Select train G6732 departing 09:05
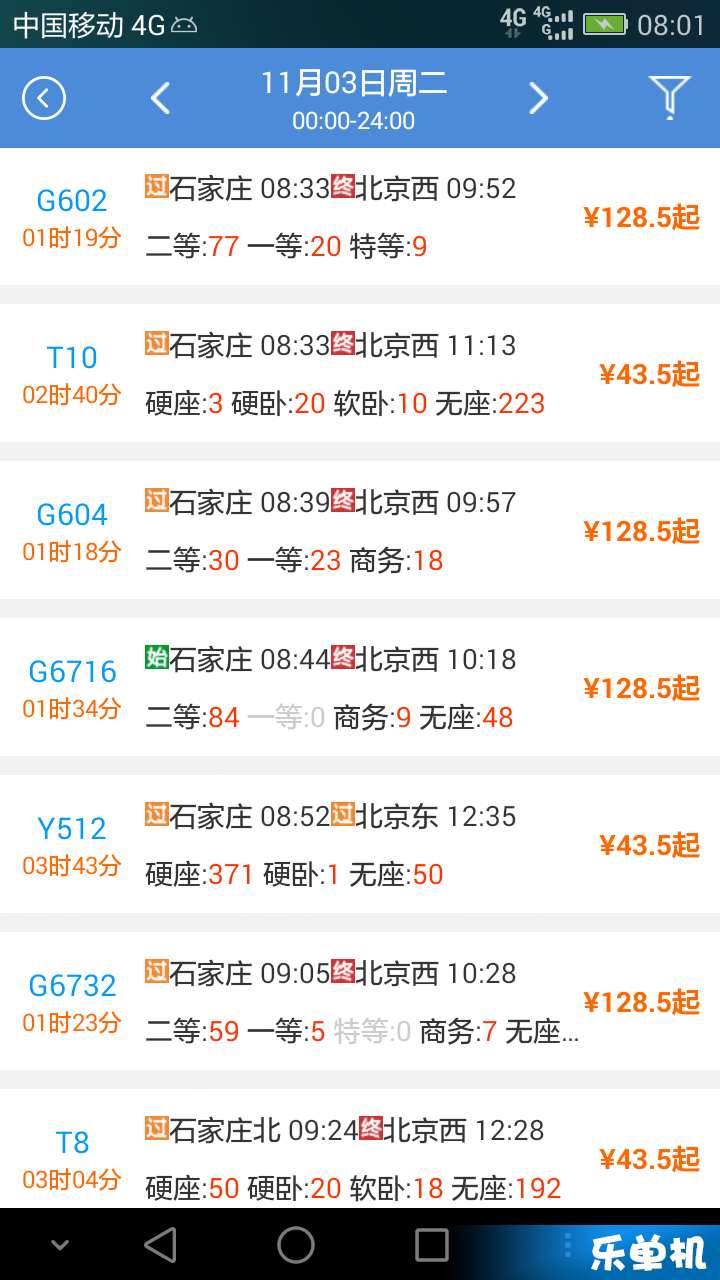The height and width of the screenshot is (1280, 720). (x=360, y=1001)
